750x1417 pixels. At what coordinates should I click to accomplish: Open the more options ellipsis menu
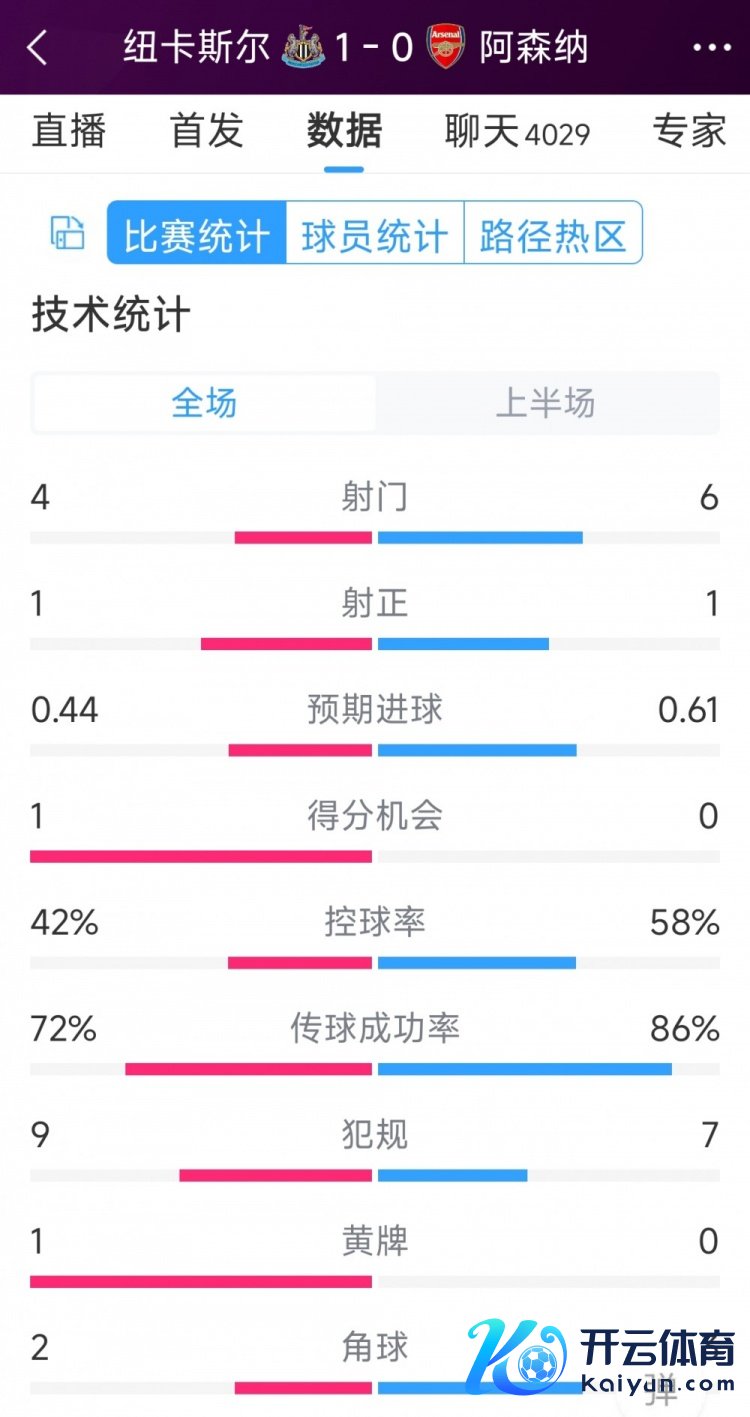pos(711,47)
